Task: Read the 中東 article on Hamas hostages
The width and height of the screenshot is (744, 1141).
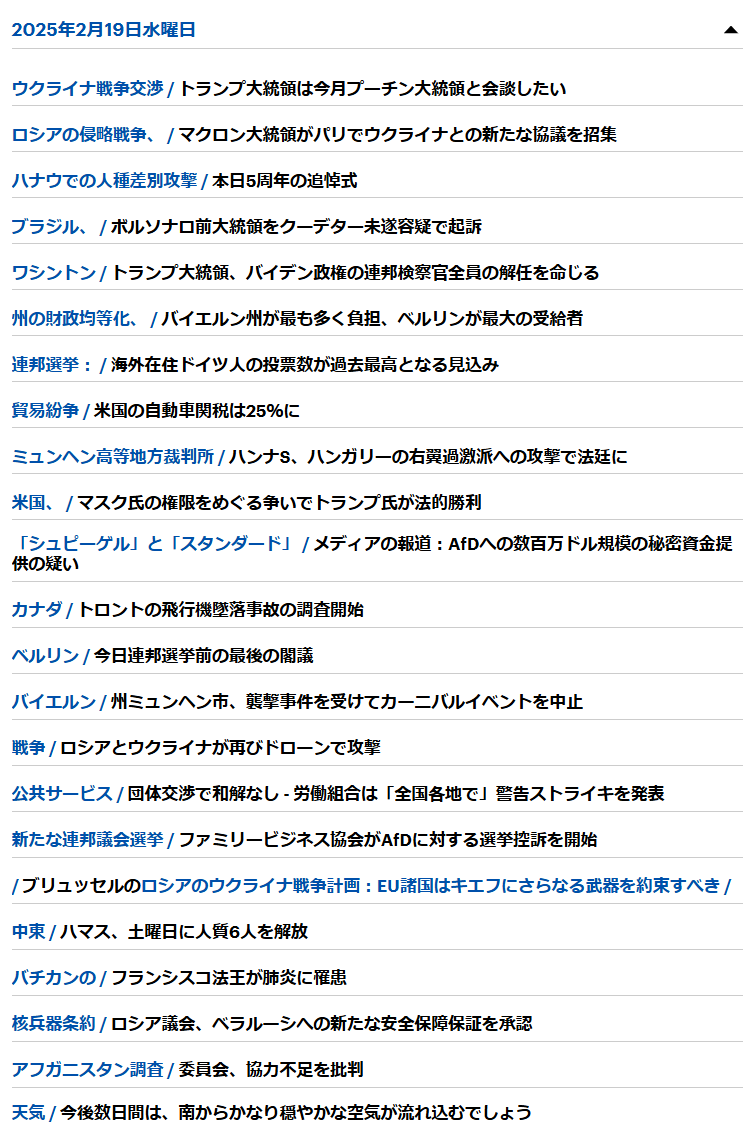Action: tap(160, 931)
